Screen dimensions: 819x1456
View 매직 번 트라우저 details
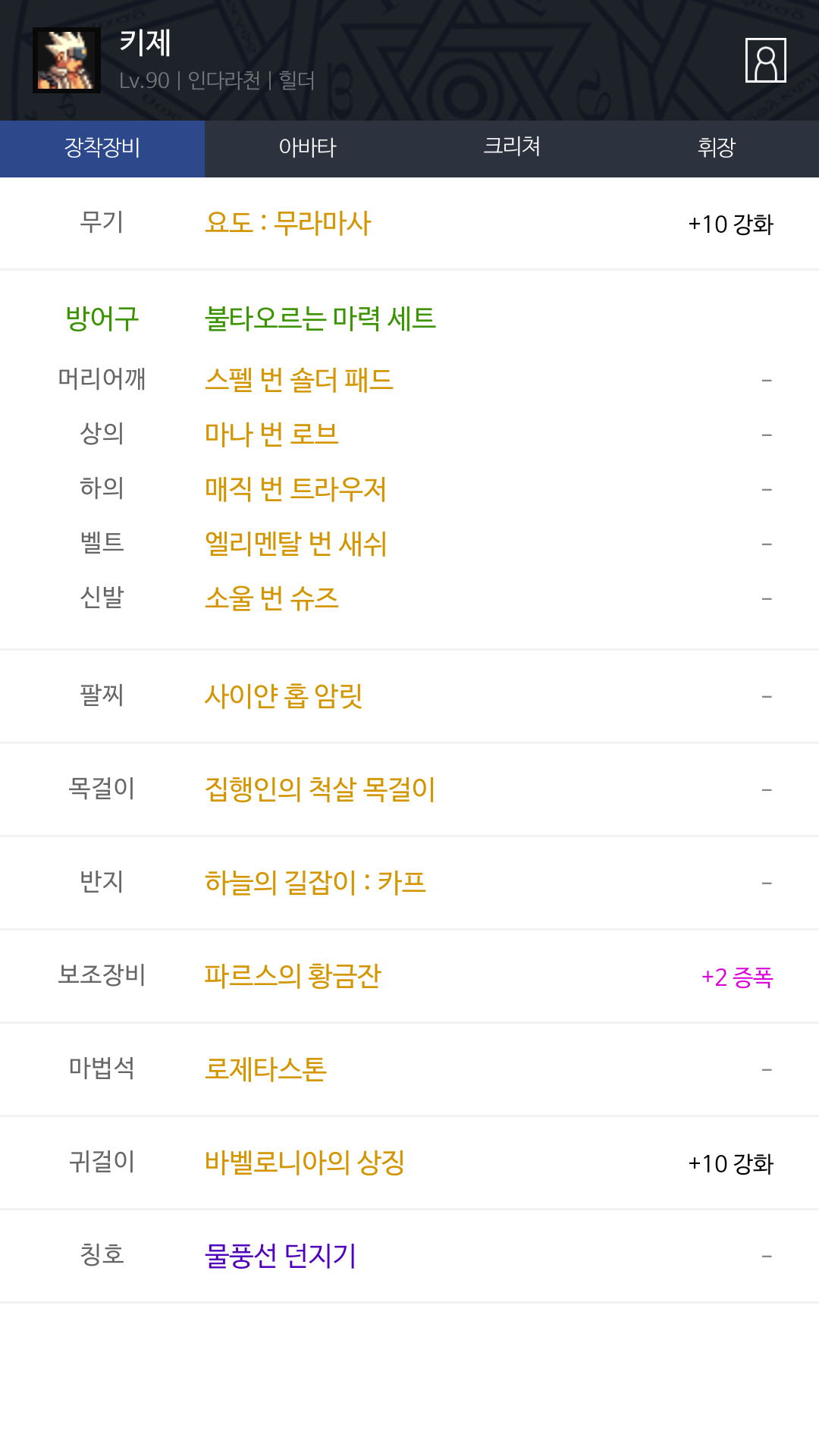tap(296, 489)
